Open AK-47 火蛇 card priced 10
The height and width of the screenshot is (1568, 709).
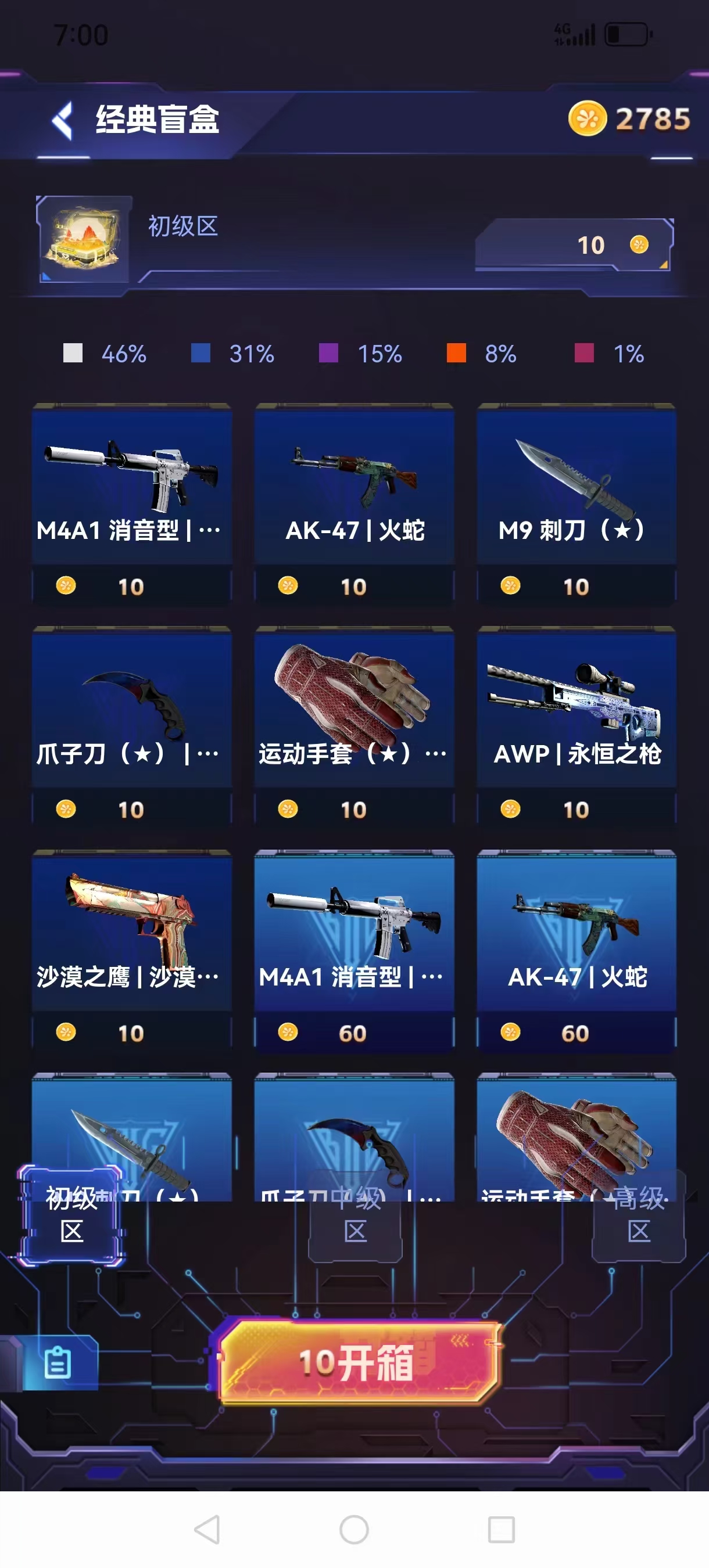point(354,504)
